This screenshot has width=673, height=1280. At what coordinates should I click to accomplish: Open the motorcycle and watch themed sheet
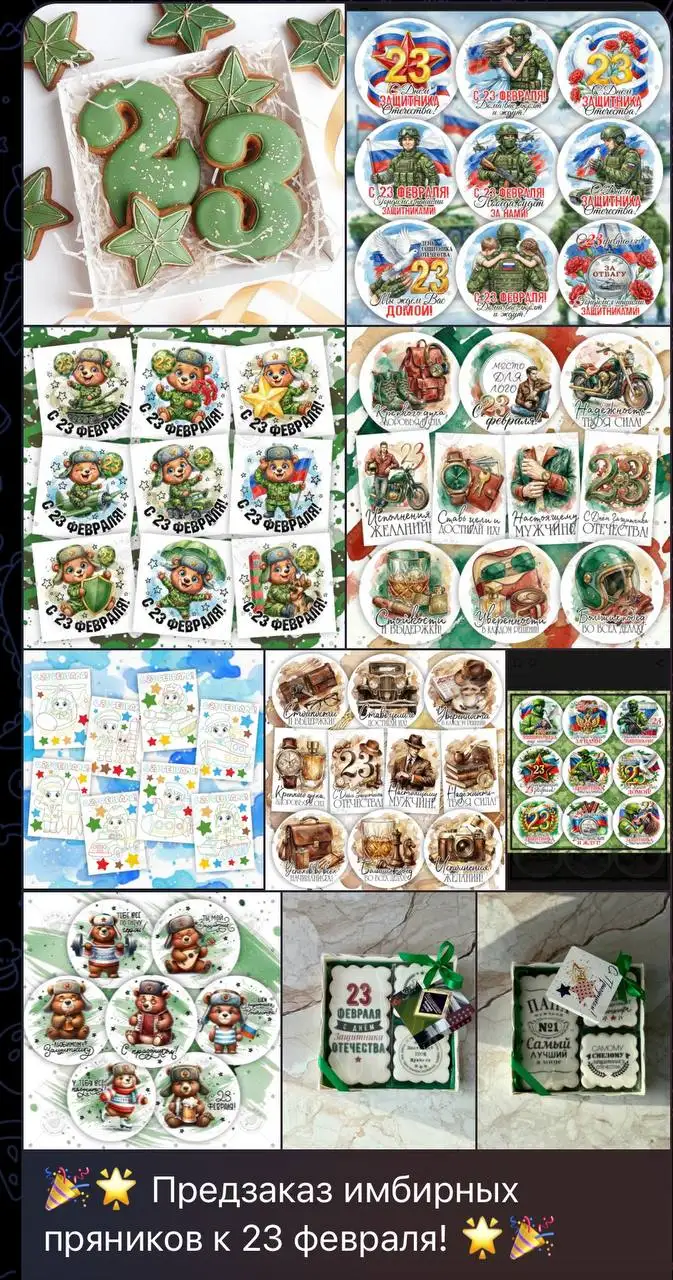pos(508,487)
